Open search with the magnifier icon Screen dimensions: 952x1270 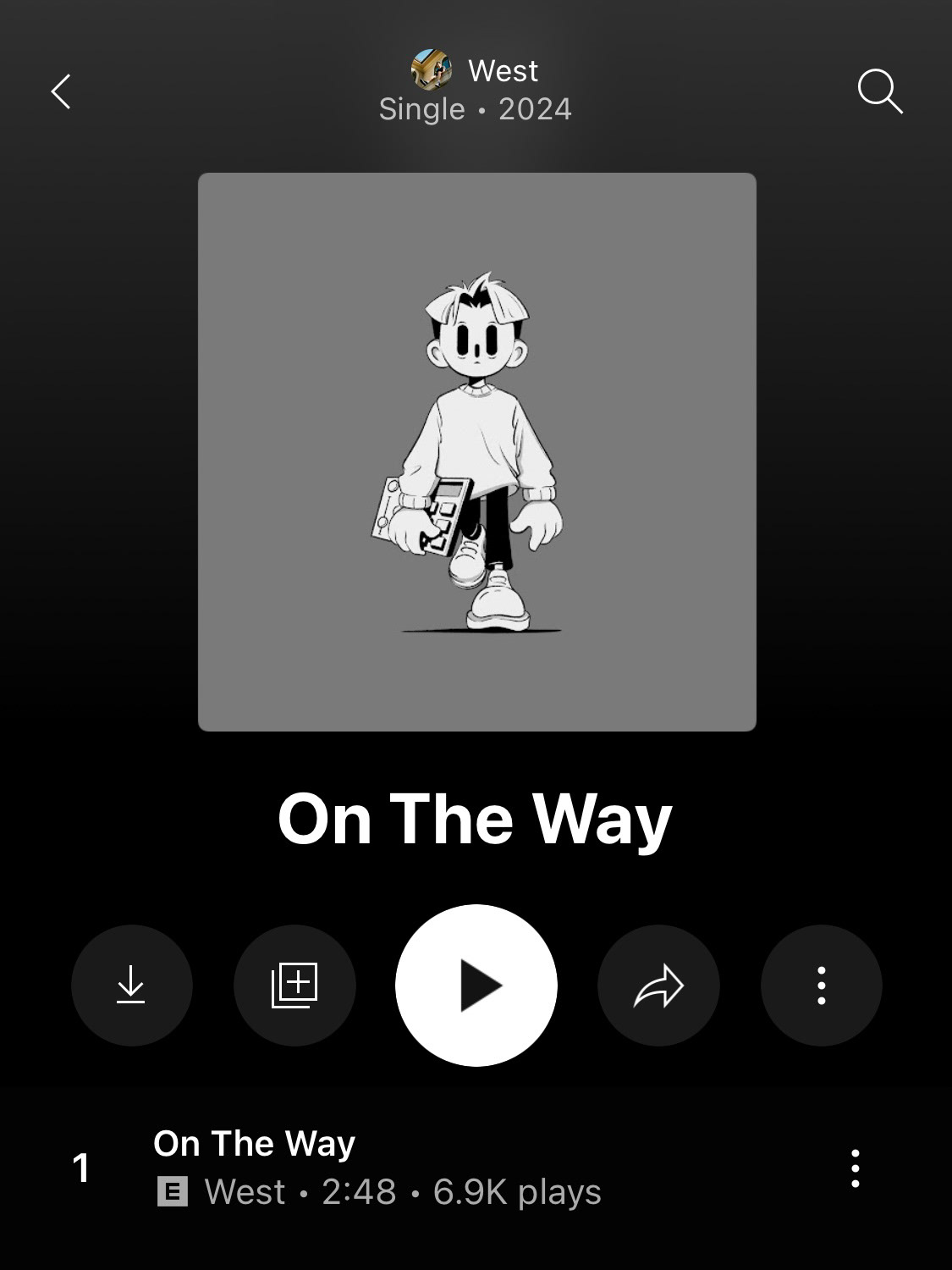pos(879,91)
